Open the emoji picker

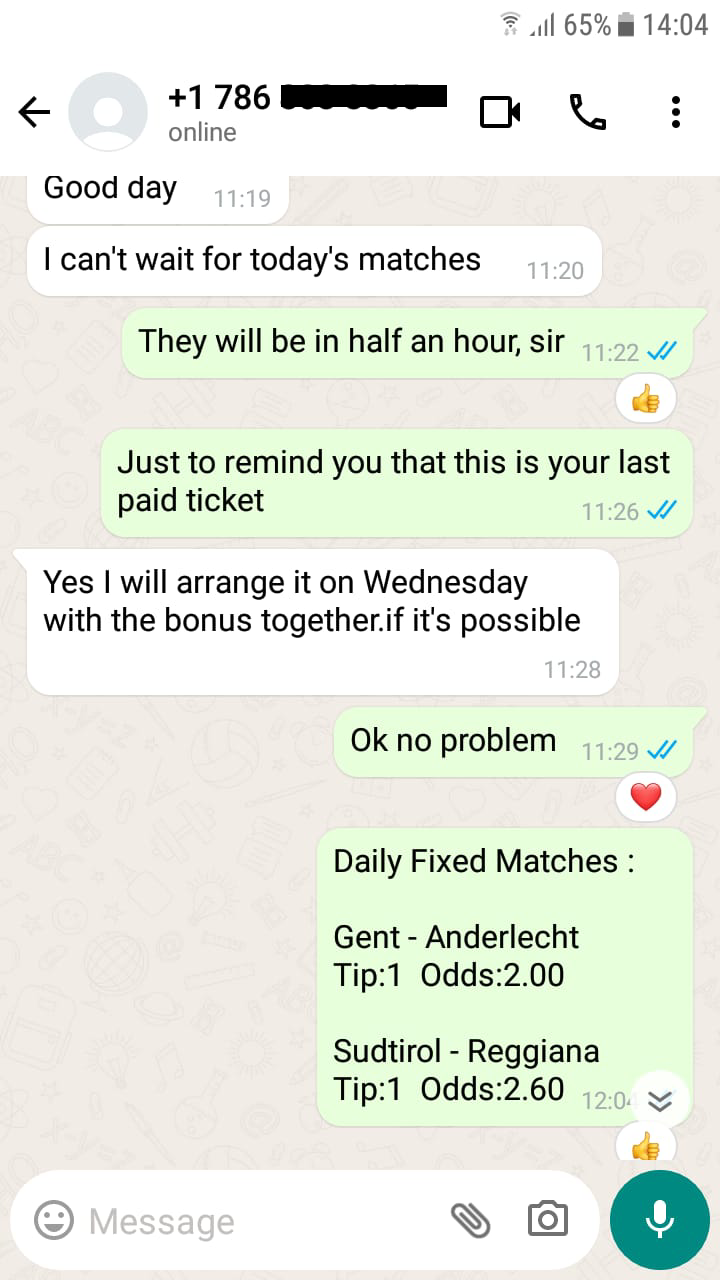pos(54,1220)
